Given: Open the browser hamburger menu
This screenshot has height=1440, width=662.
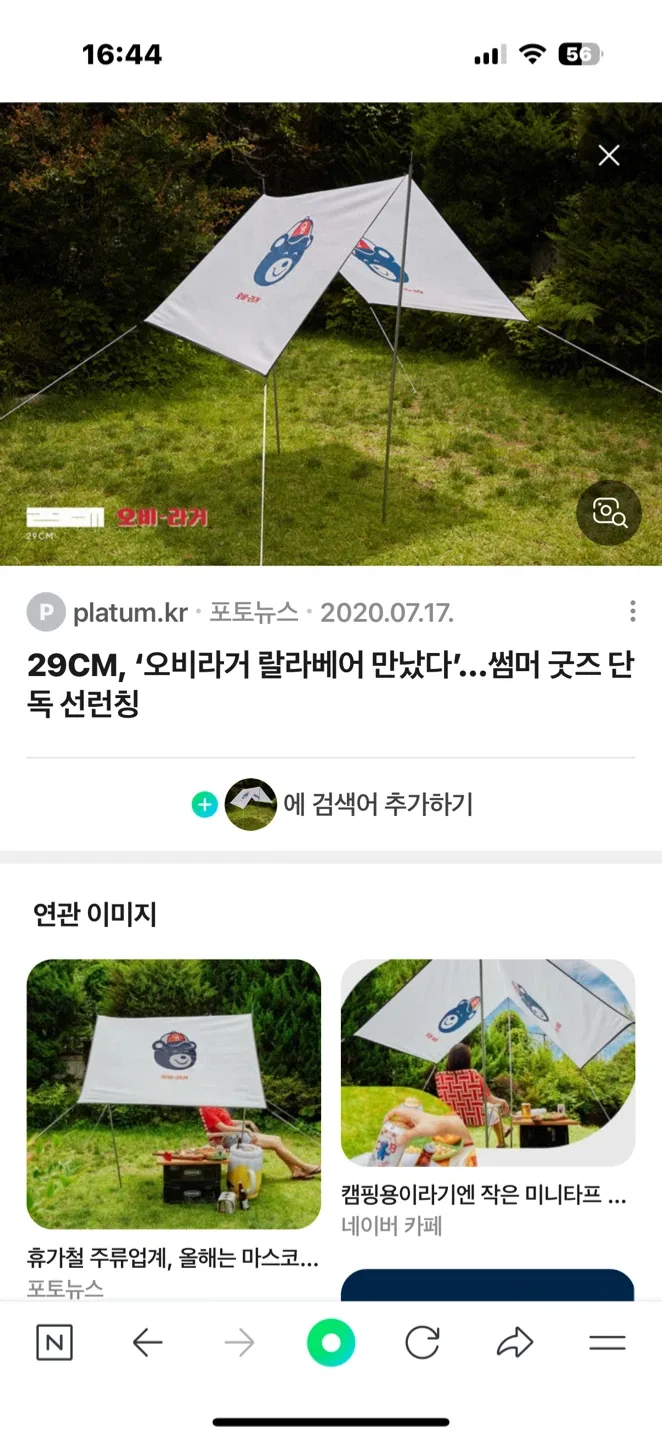Looking at the screenshot, I should pyautogui.click(x=607, y=1343).
